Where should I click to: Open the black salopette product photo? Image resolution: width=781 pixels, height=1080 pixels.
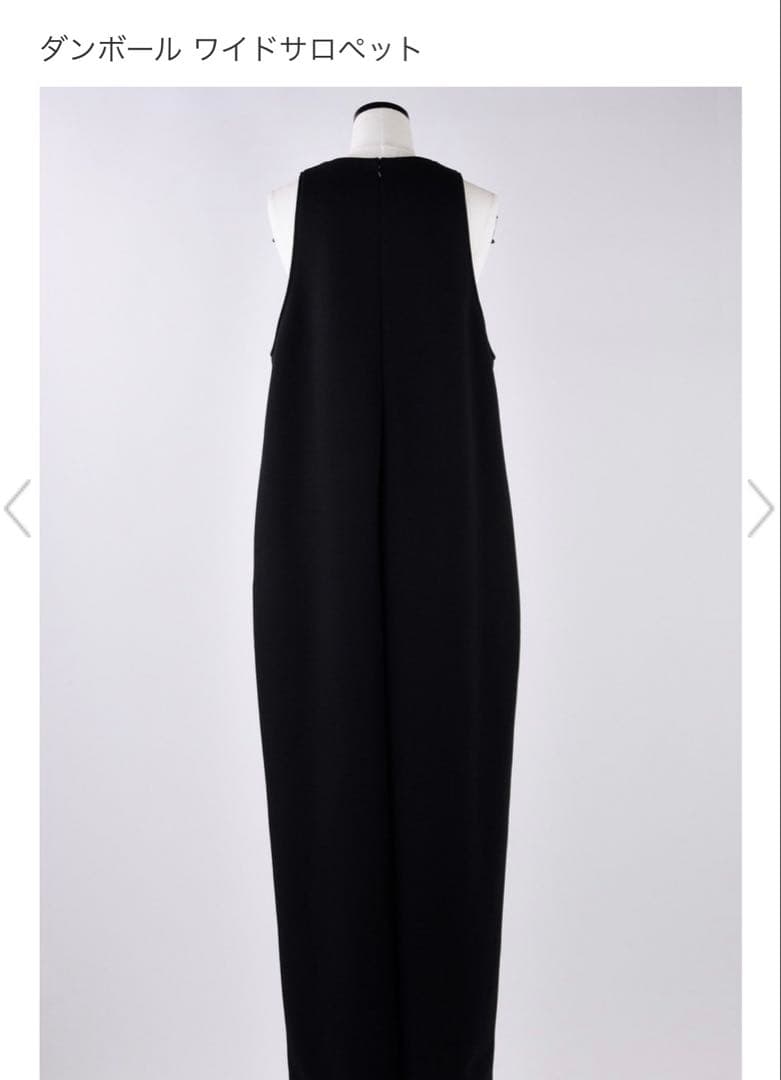390,580
